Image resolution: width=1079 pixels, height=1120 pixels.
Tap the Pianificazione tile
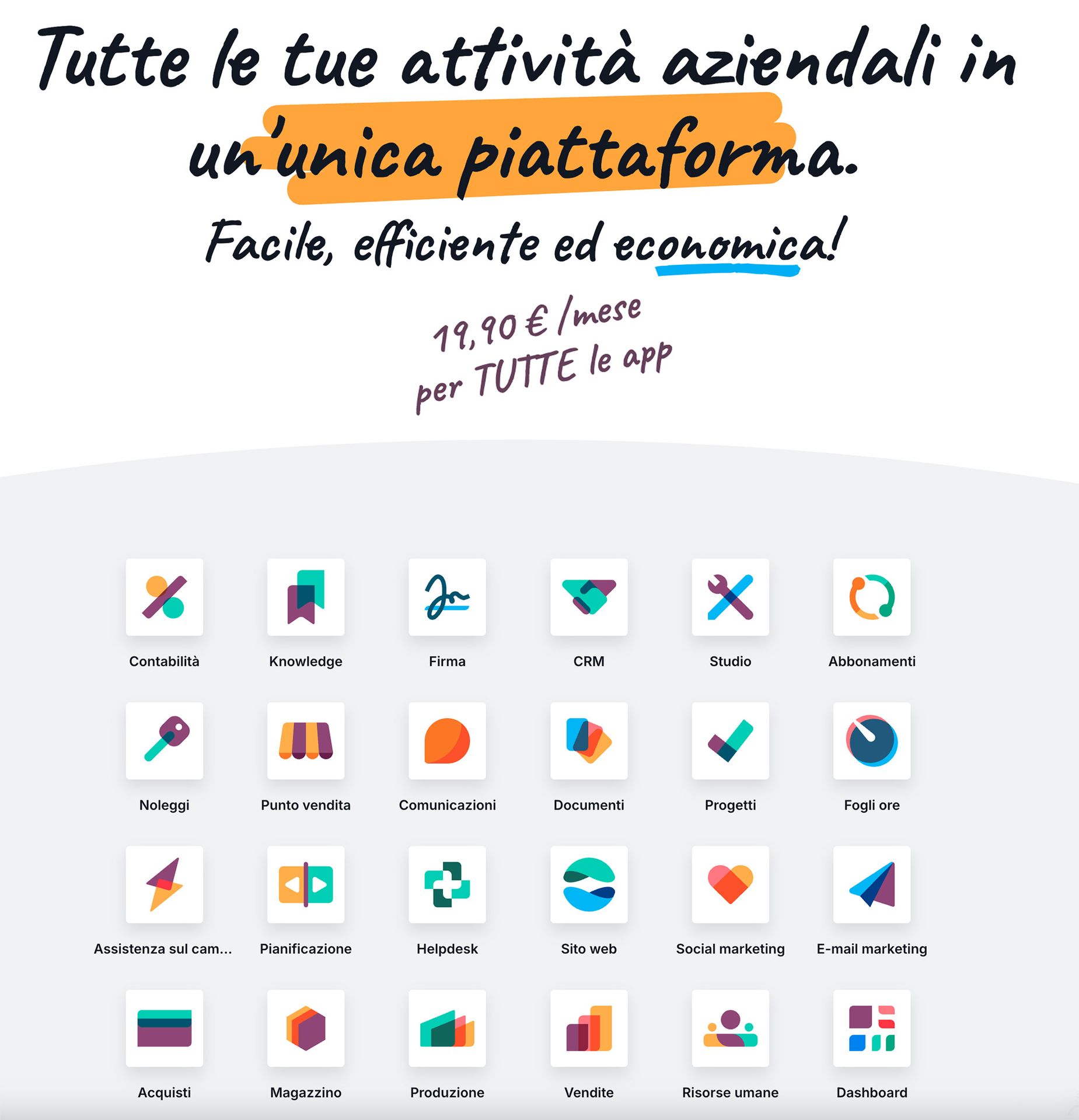[305, 884]
